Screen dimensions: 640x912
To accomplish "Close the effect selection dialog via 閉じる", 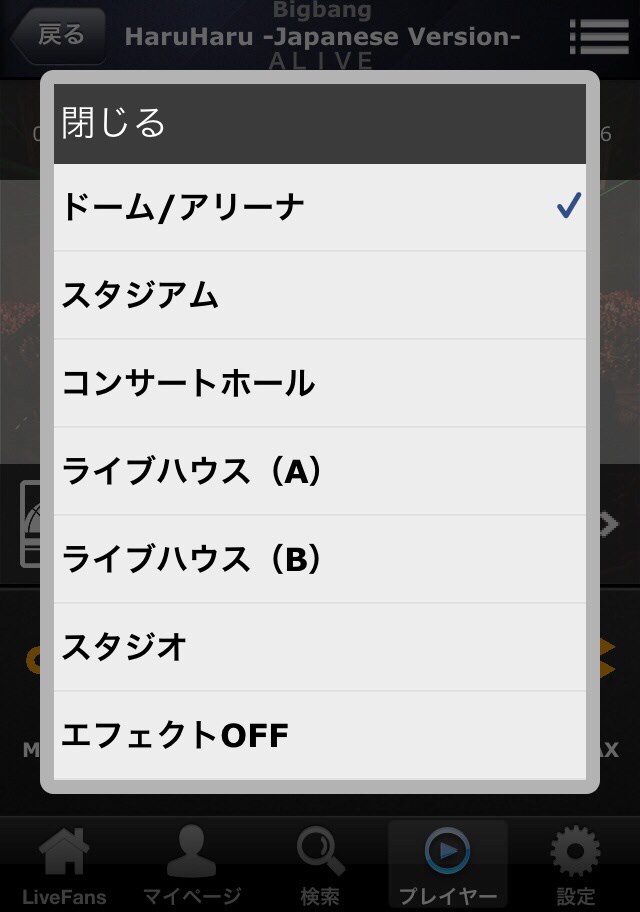I will pyautogui.click(x=114, y=123).
